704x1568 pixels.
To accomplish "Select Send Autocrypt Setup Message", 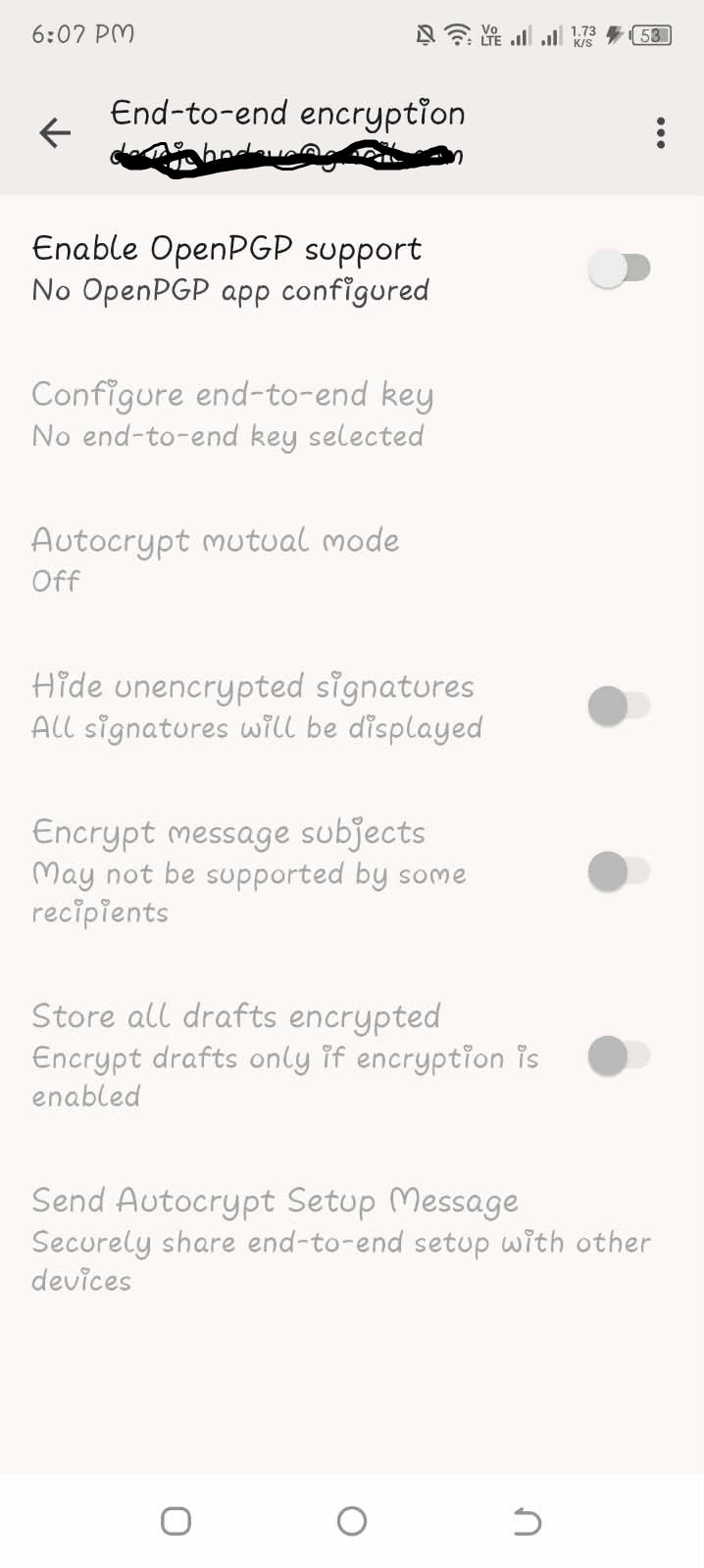I will click(352, 1240).
